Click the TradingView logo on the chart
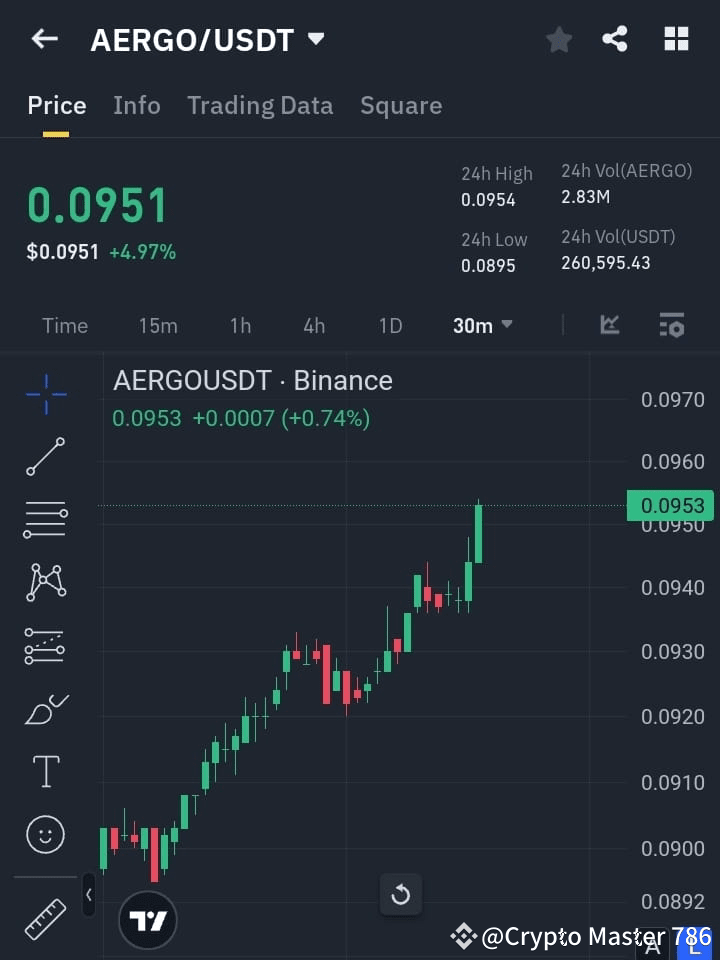The height and width of the screenshot is (960, 720). (148, 918)
